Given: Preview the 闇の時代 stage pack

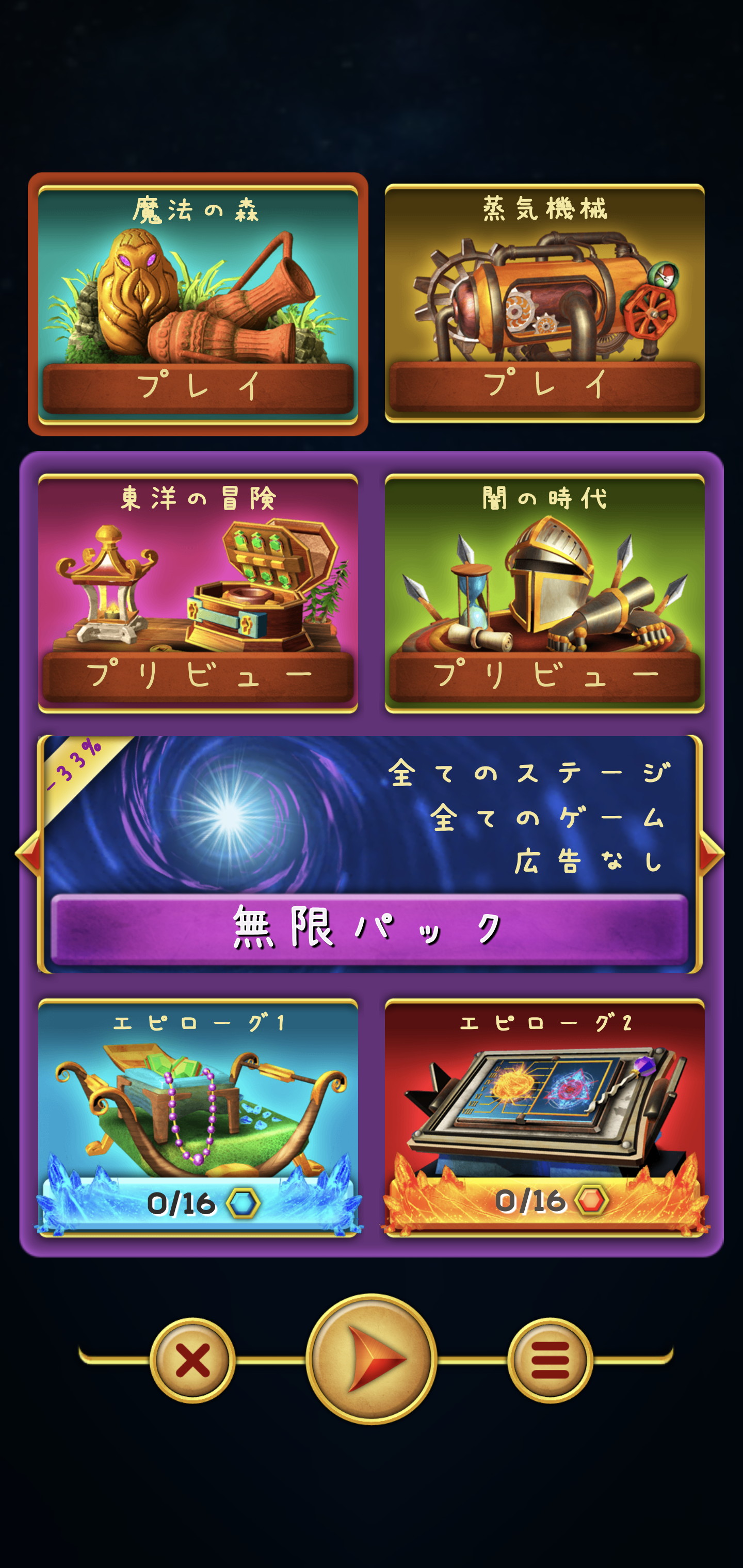Looking at the screenshot, I should coord(544,676).
